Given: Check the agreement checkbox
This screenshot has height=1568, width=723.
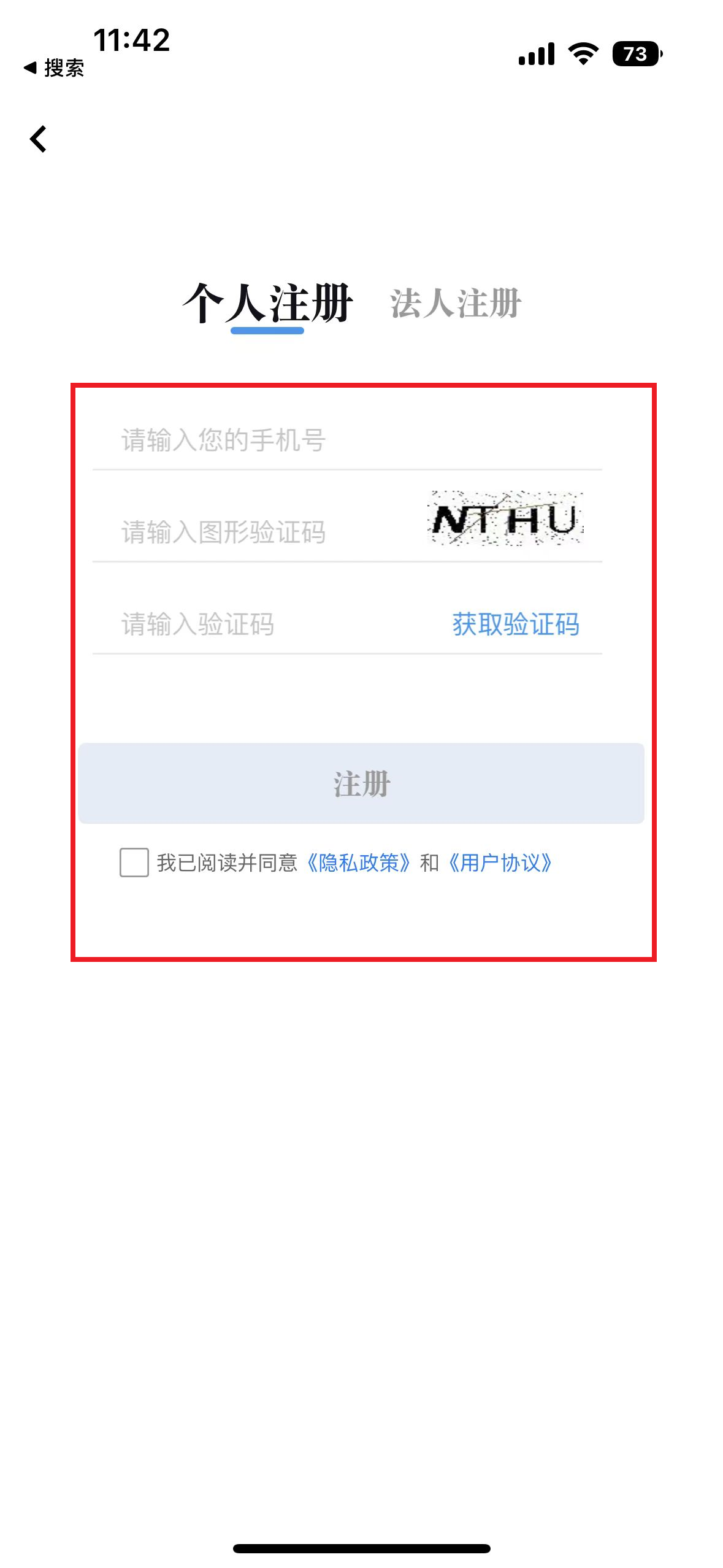Looking at the screenshot, I should point(134,863).
